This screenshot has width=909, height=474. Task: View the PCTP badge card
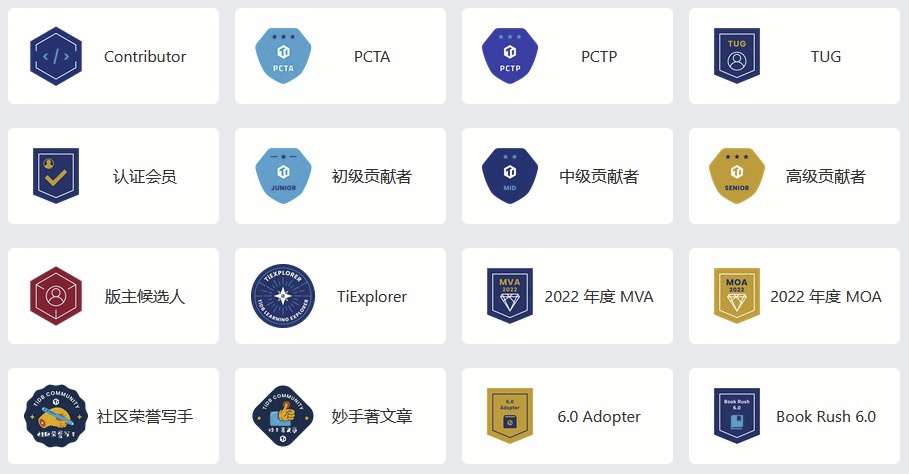tap(567, 56)
